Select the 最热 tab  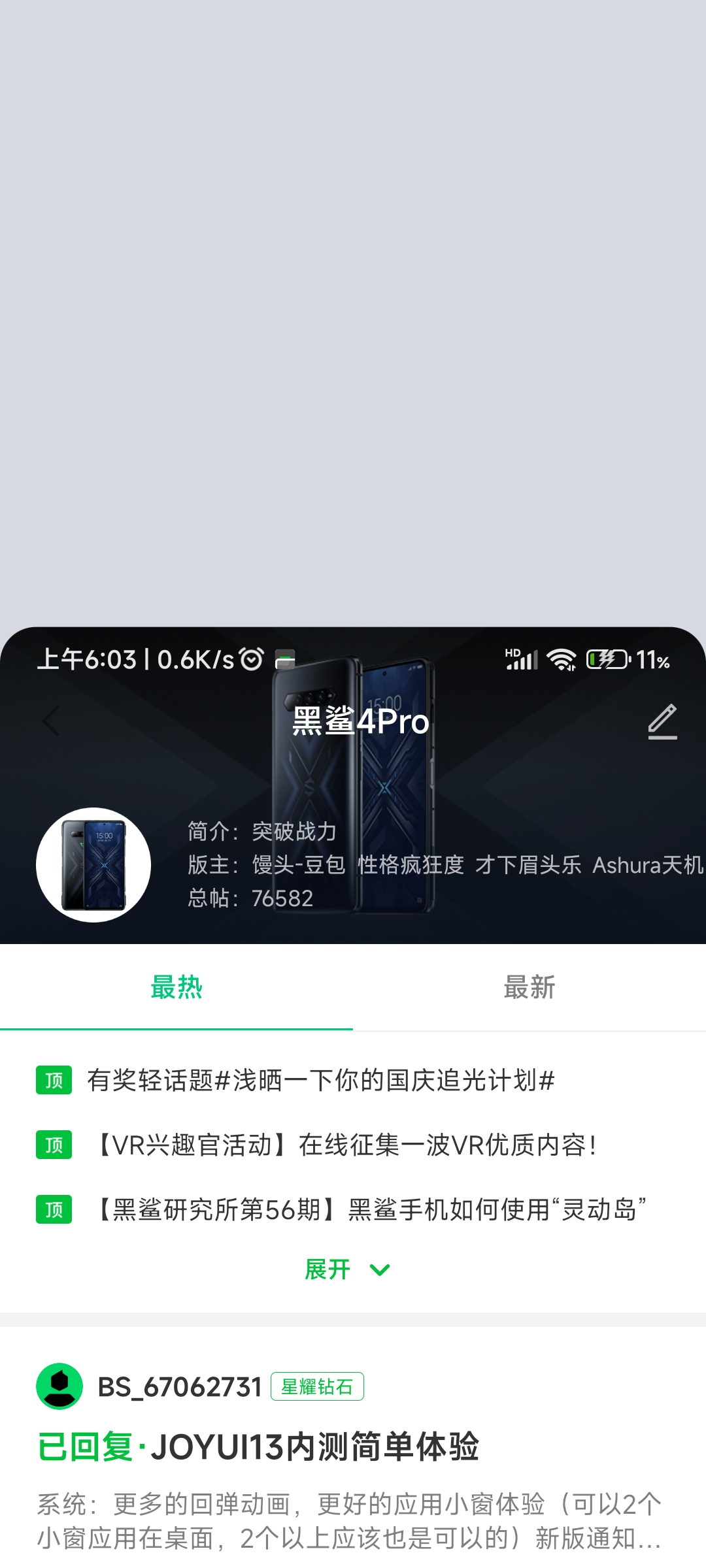[x=176, y=987]
